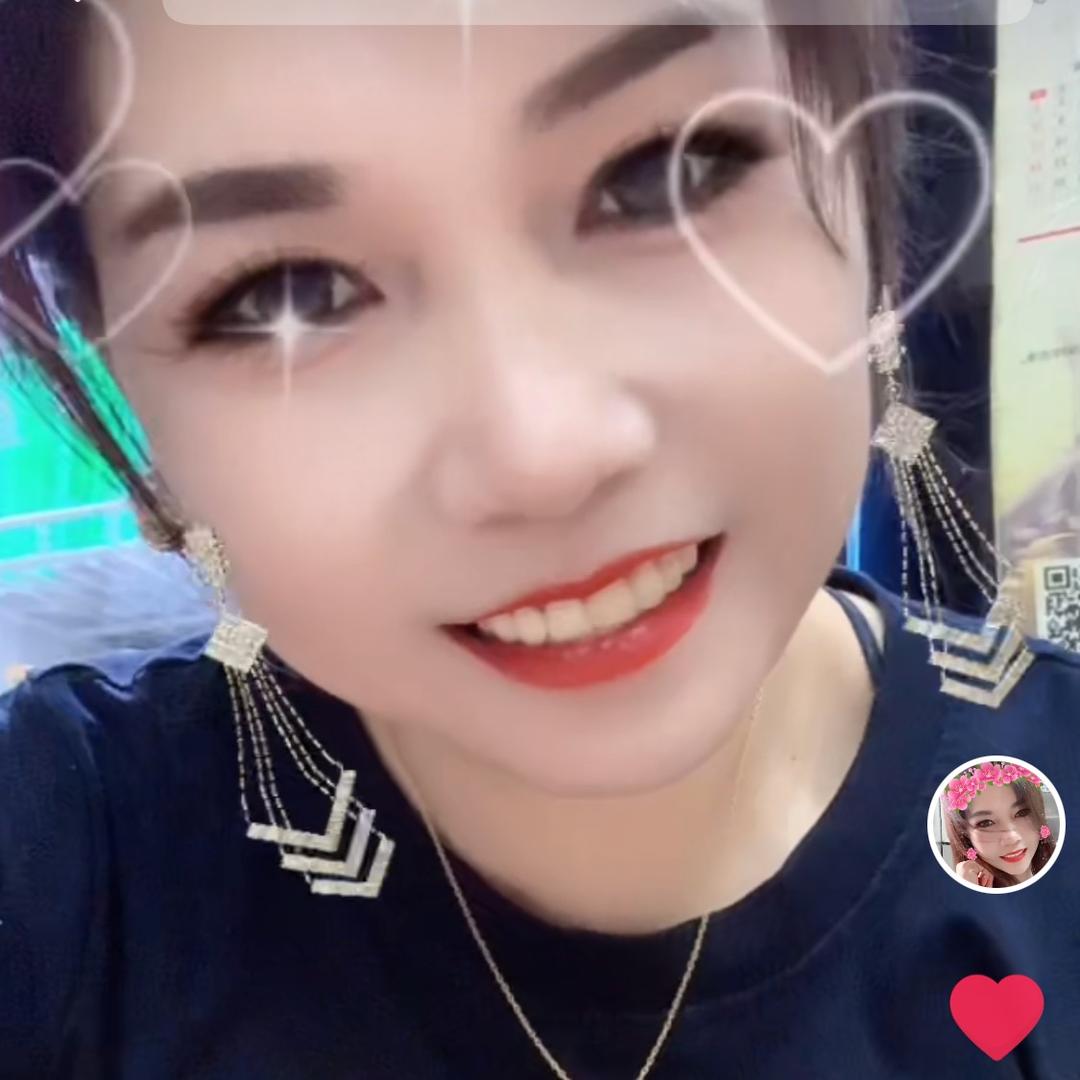Open the creator's profile avatar
The image size is (1080, 1080).
pos(995,824)
